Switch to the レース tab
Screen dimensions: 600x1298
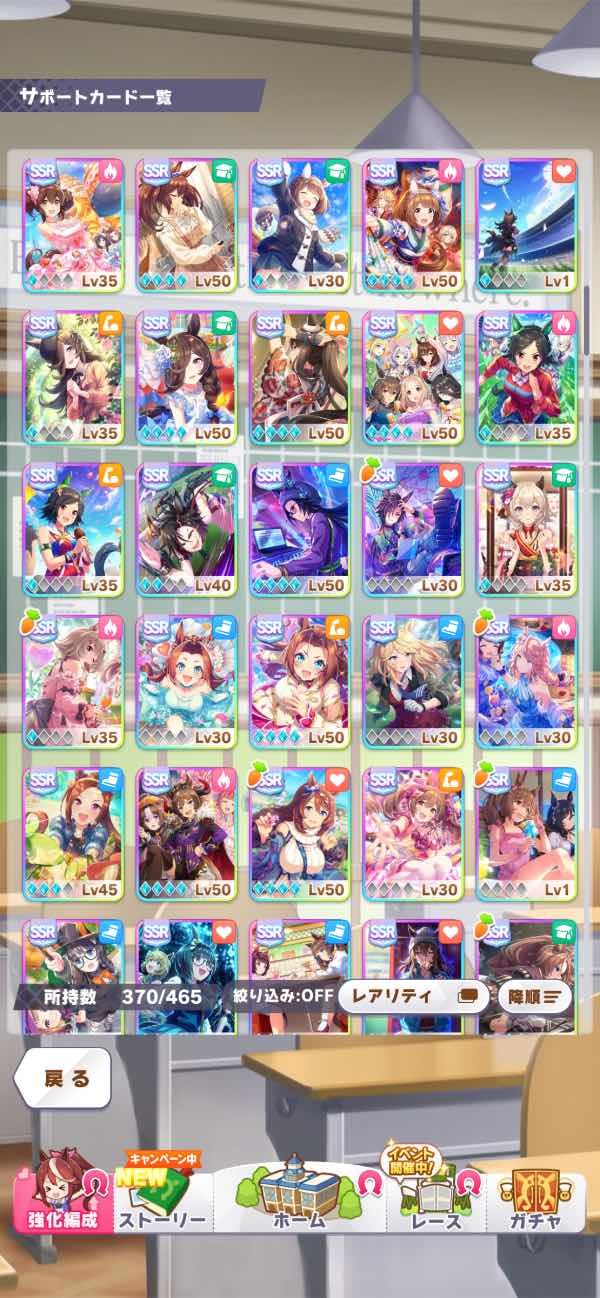point(436,1200)
